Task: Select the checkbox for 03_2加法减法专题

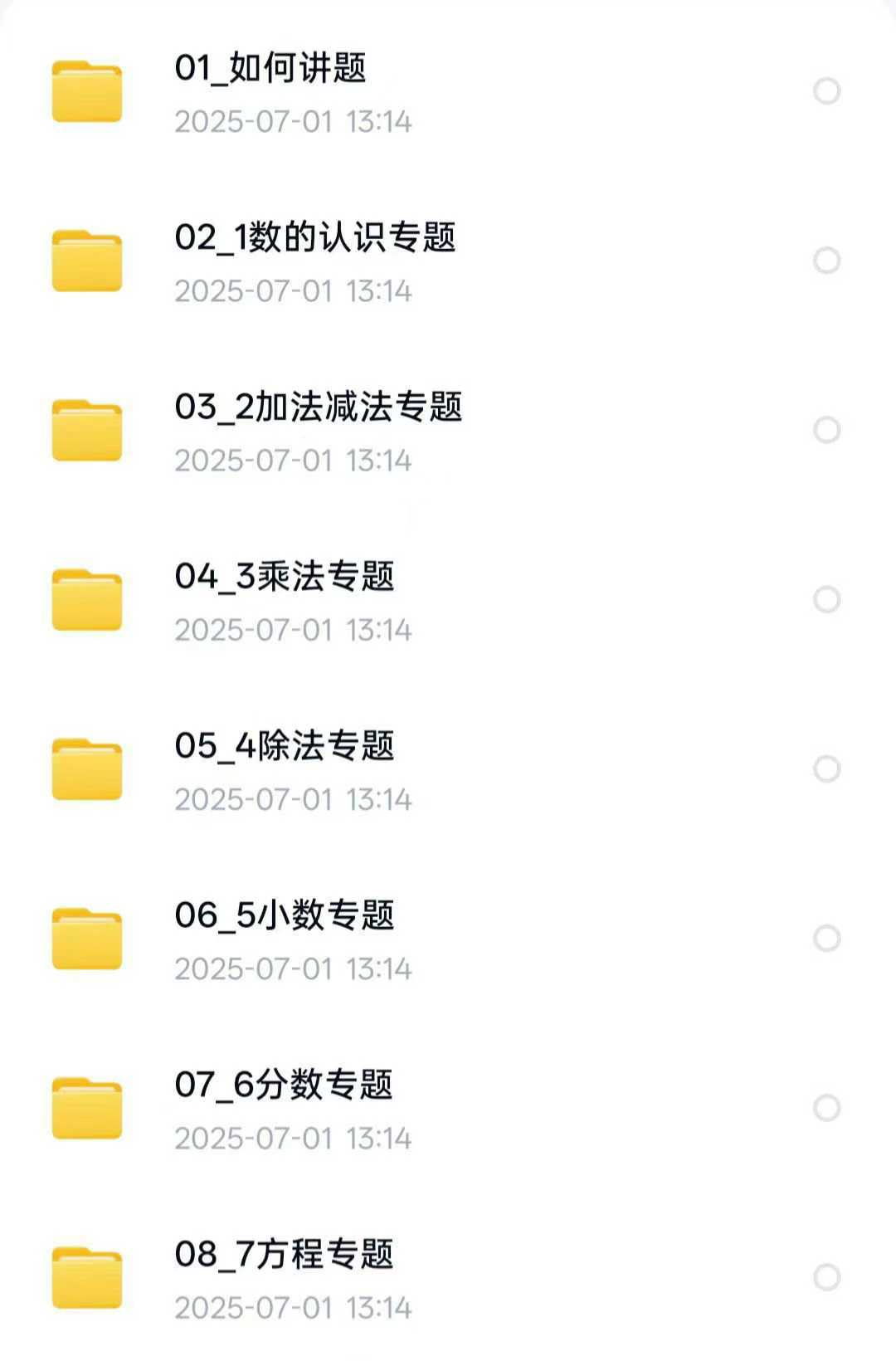Action: pyautogui.click(x=826, y=427)
